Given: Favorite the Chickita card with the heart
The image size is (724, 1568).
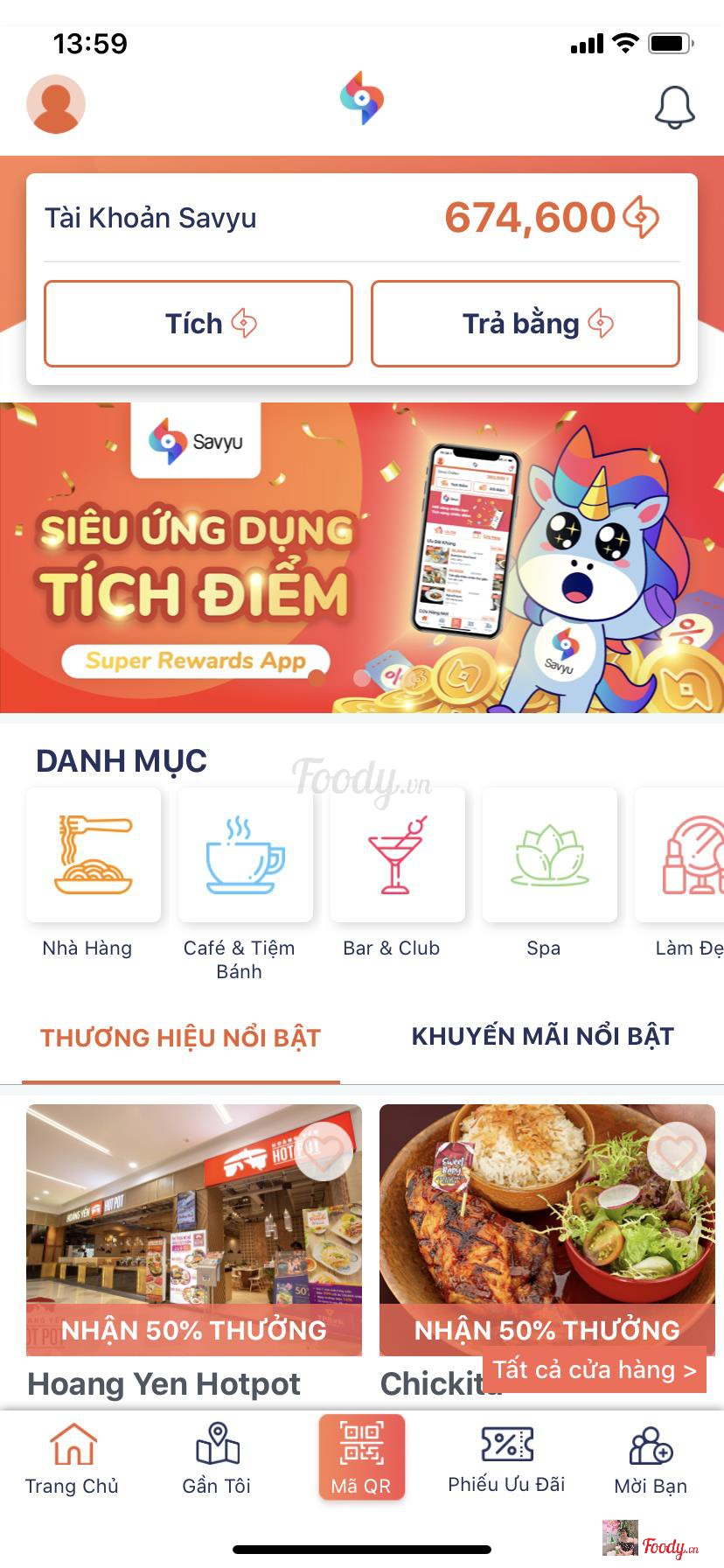Looking at the screenshot, I should tap(676, 1152).
